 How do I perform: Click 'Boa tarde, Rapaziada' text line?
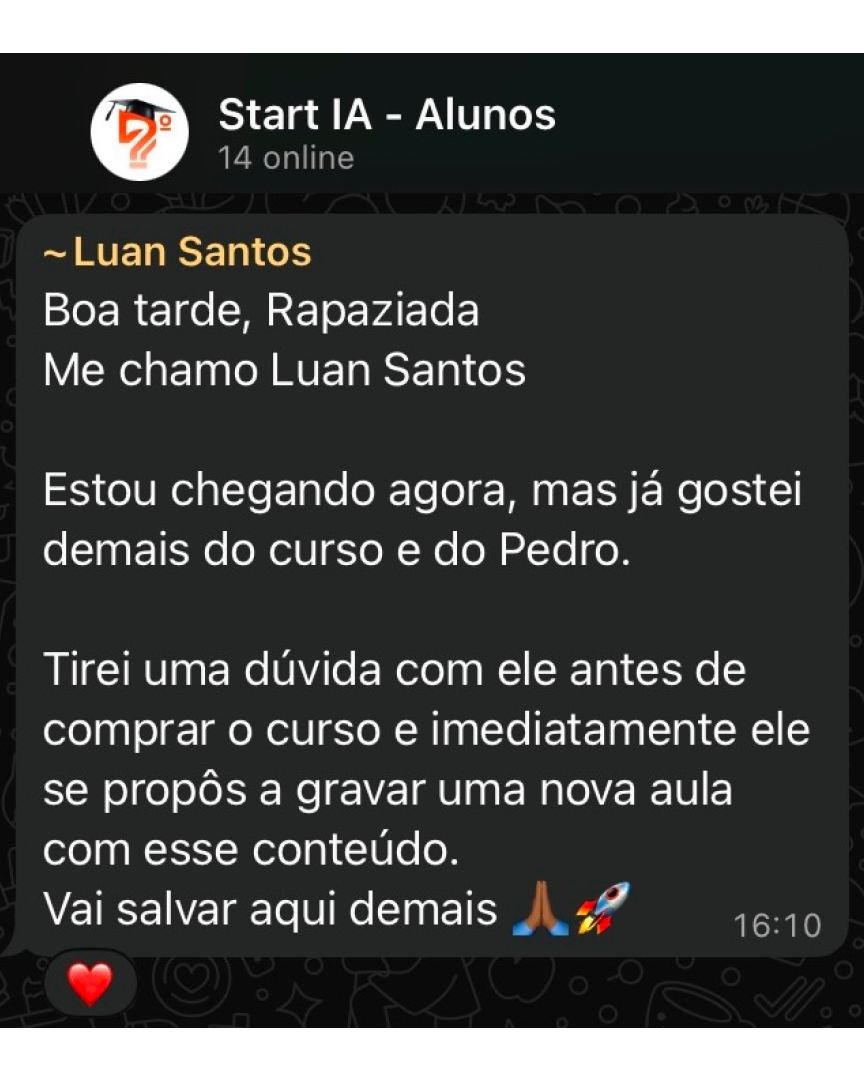262,310
